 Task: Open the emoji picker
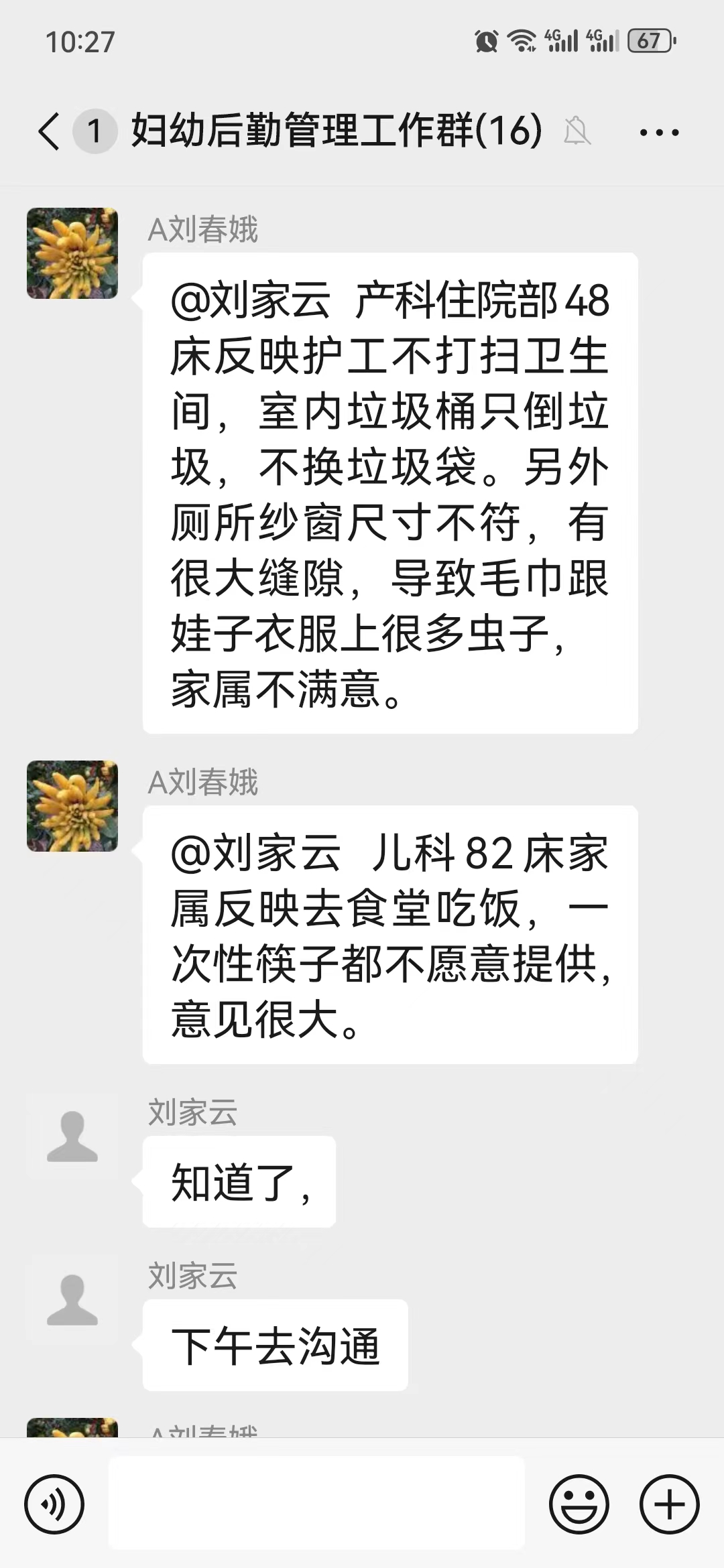coord(579,1504)
